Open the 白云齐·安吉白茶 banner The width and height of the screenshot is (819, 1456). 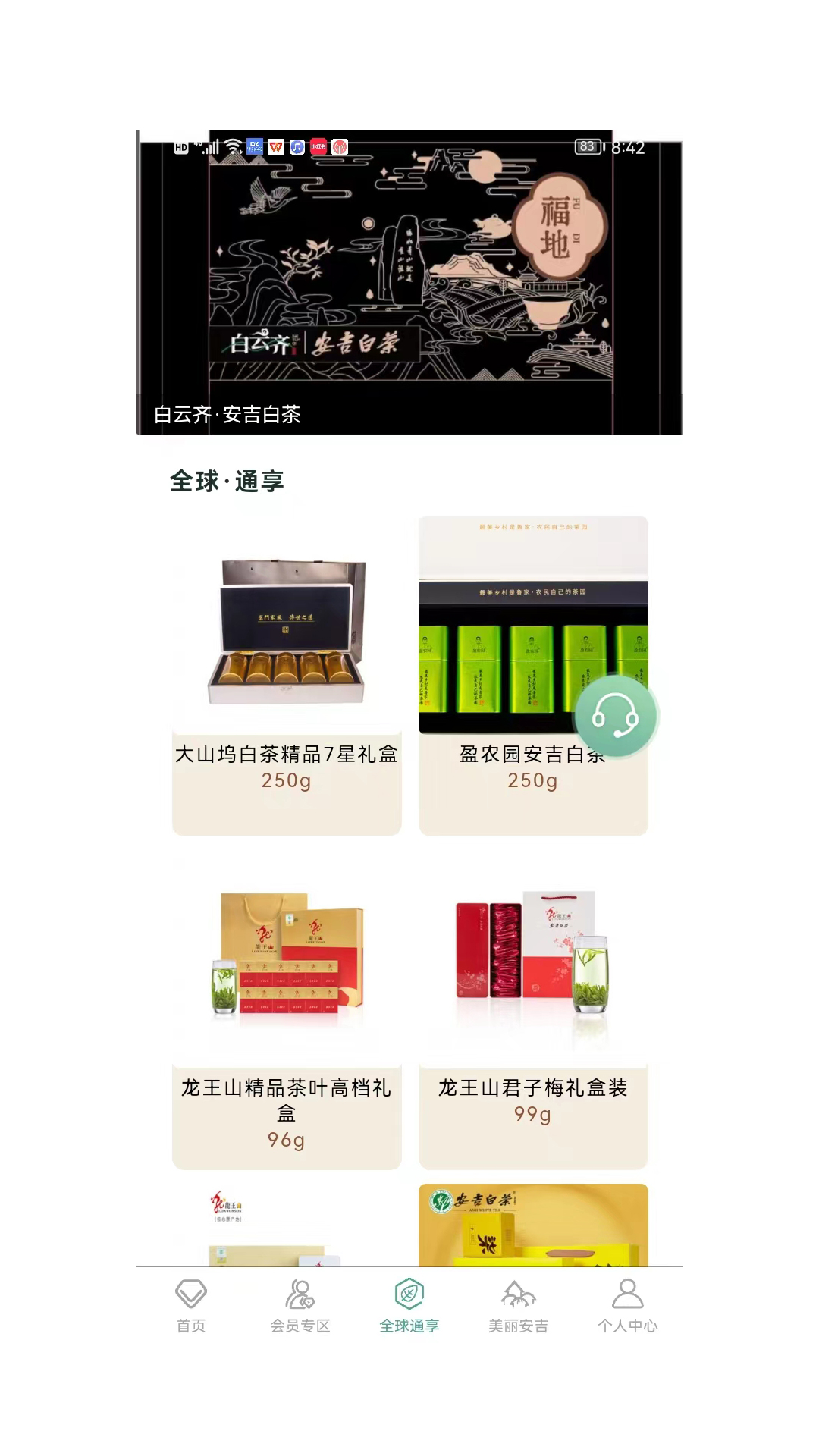(x=409, y=282)
